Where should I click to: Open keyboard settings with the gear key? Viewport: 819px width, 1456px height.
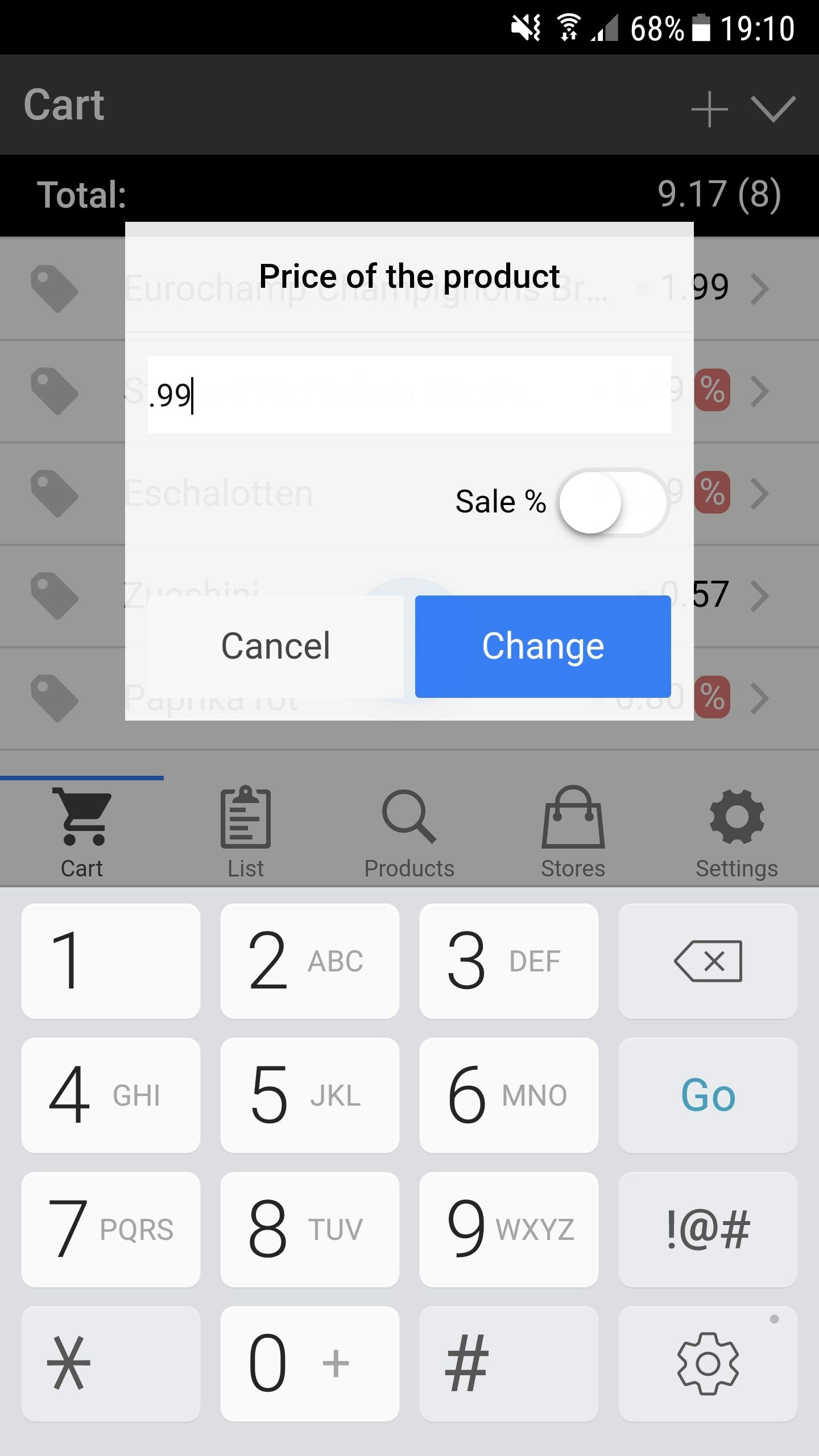click(708, 1362)
